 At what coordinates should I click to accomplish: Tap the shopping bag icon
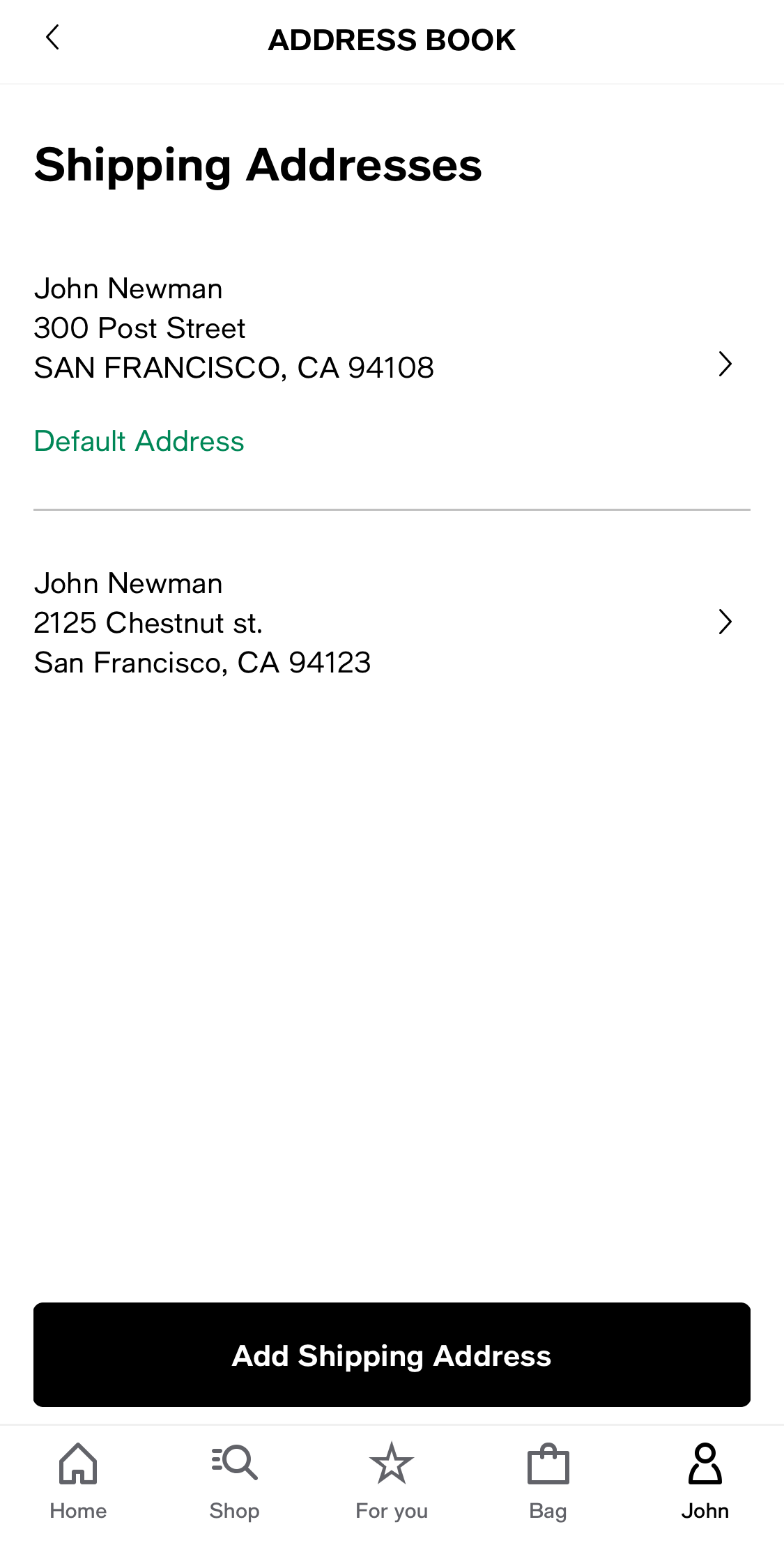point(548,1463)
